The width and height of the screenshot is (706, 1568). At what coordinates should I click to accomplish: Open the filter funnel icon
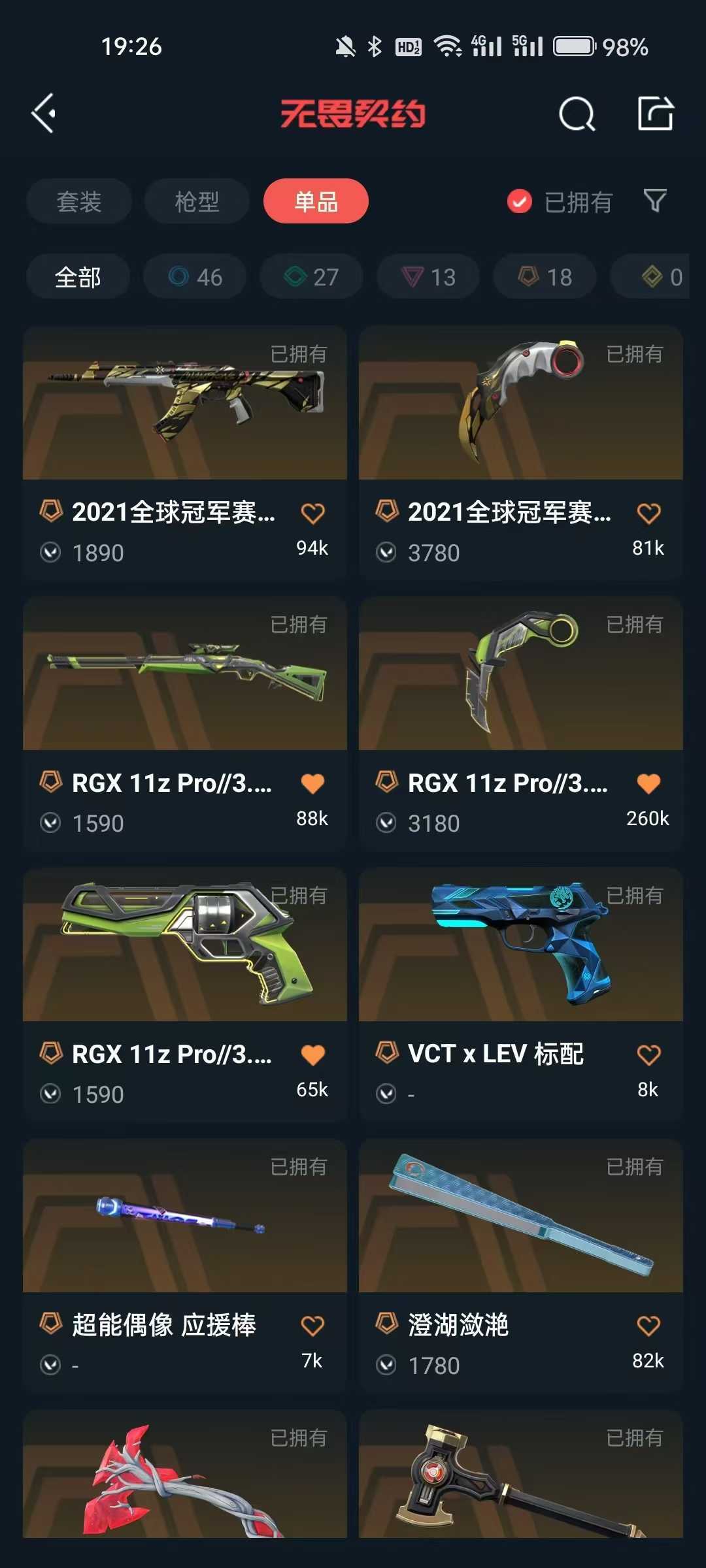click(x=654, y=201)
